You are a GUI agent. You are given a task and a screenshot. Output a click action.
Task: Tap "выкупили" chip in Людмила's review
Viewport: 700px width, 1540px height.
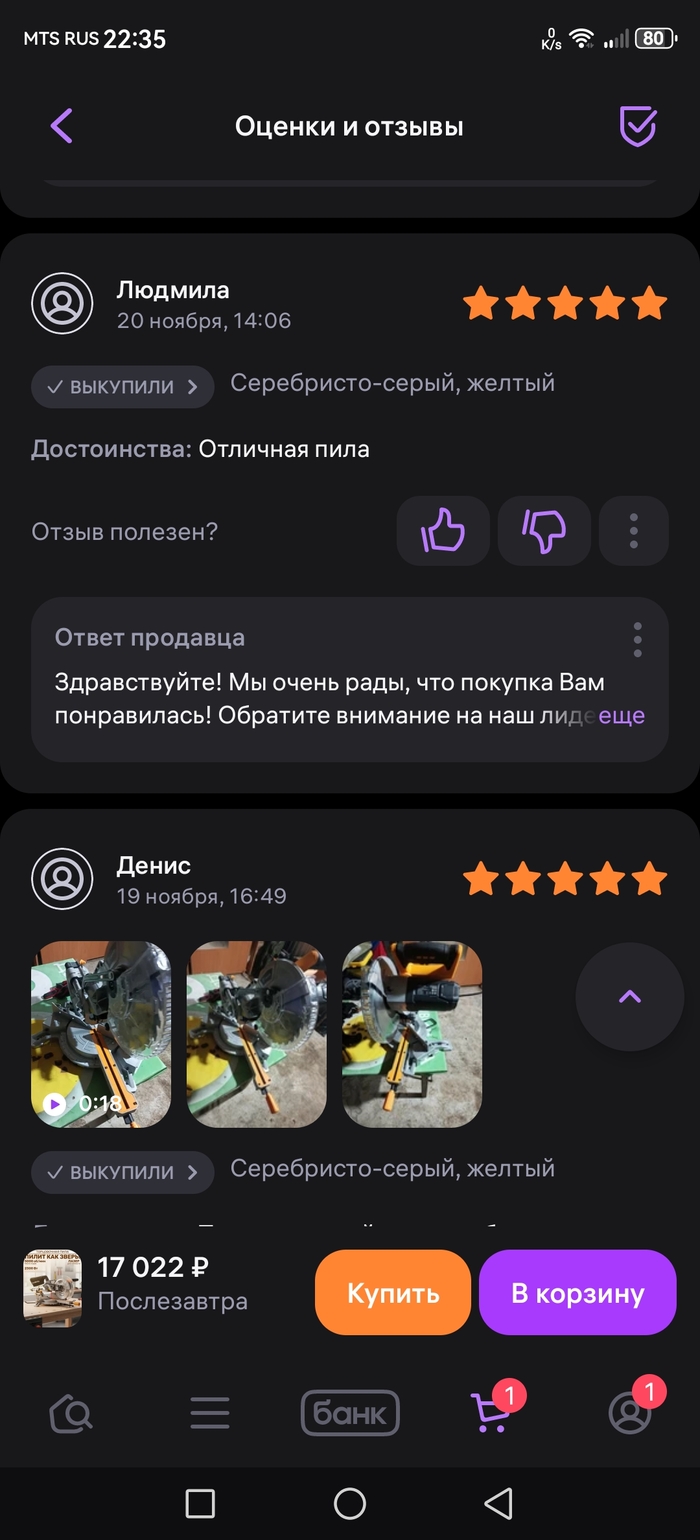click(122, 387)
